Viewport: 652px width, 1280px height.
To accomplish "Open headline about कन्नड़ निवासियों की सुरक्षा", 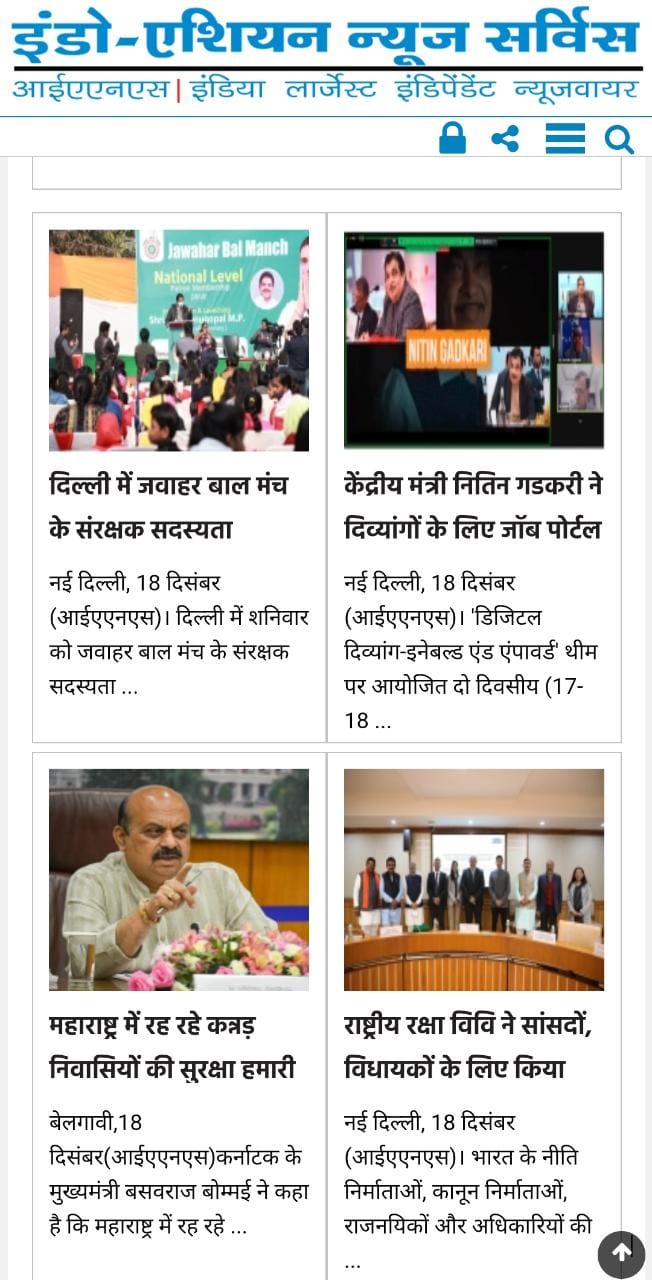I will click(x=172, y=1047).
